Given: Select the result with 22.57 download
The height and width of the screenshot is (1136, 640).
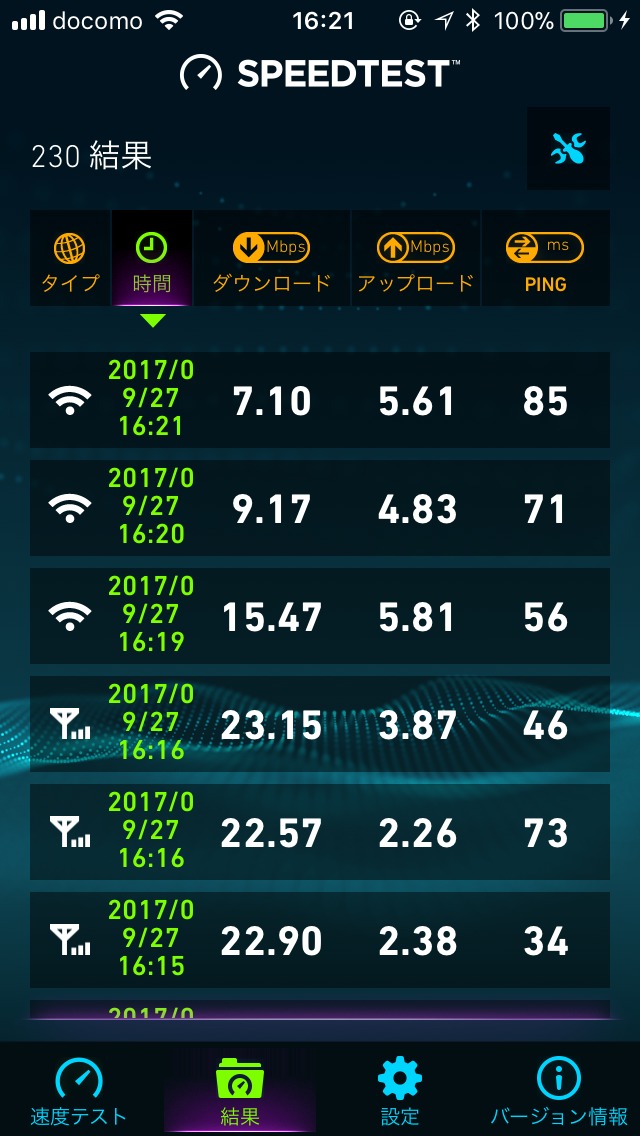Looking at the screenshot, I should (320, 832).
